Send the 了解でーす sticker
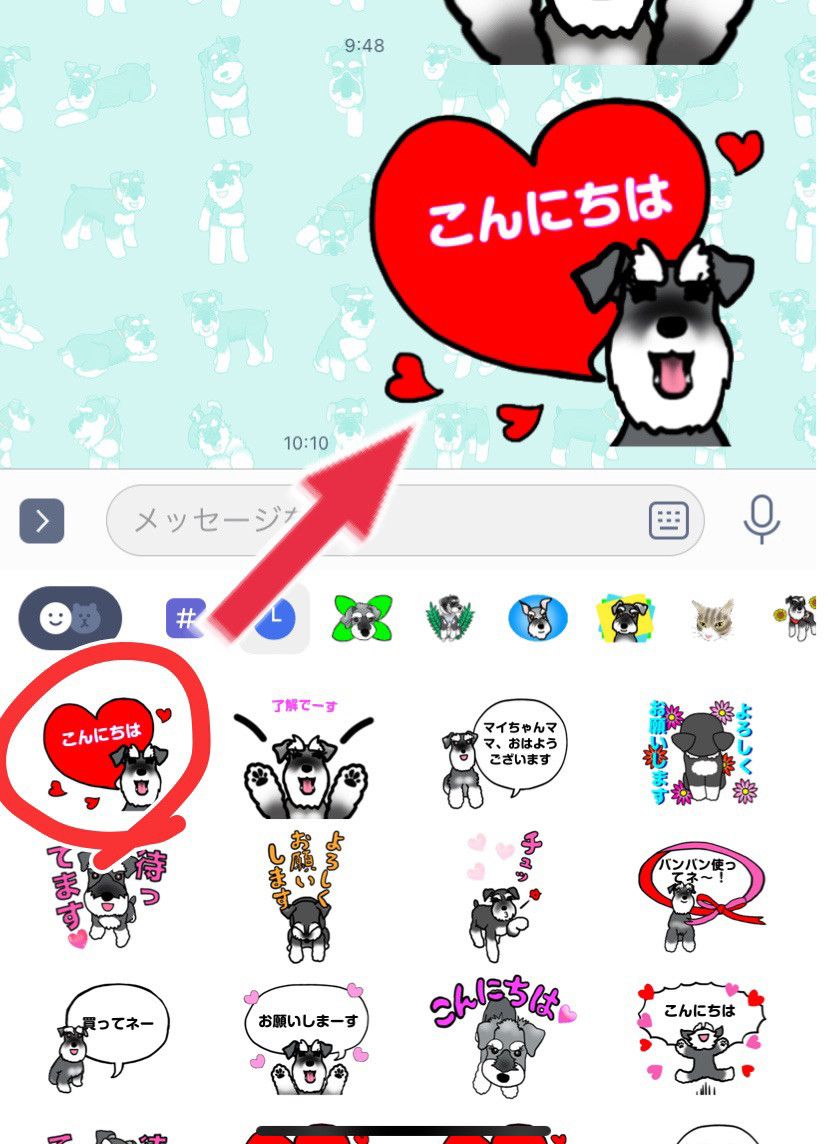The width and height of the screenshot is (828, 1144). click(303, 755)
